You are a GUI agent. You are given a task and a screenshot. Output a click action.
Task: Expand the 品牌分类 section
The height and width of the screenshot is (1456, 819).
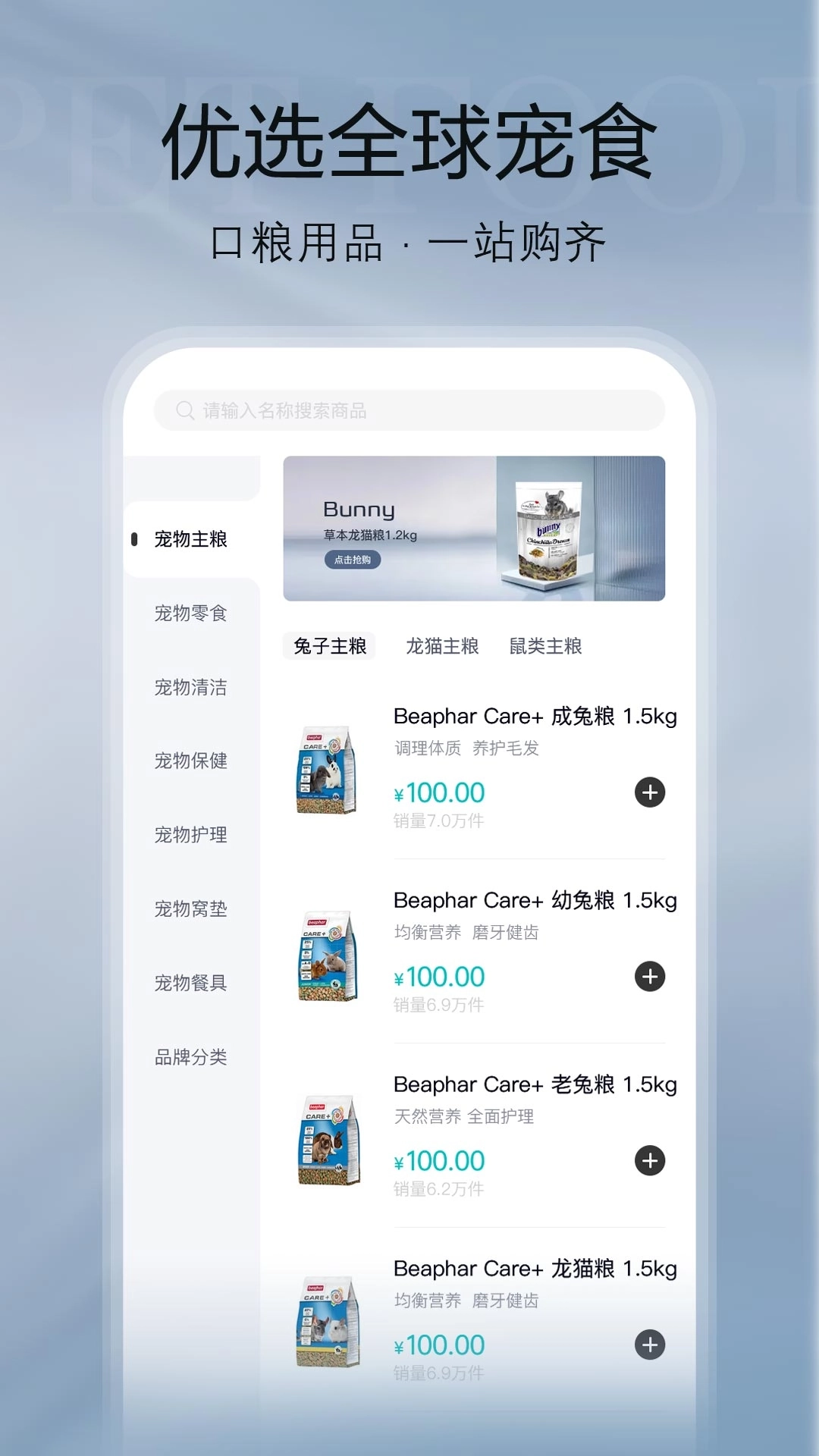pyautogui.click(x=190, y=1056)
